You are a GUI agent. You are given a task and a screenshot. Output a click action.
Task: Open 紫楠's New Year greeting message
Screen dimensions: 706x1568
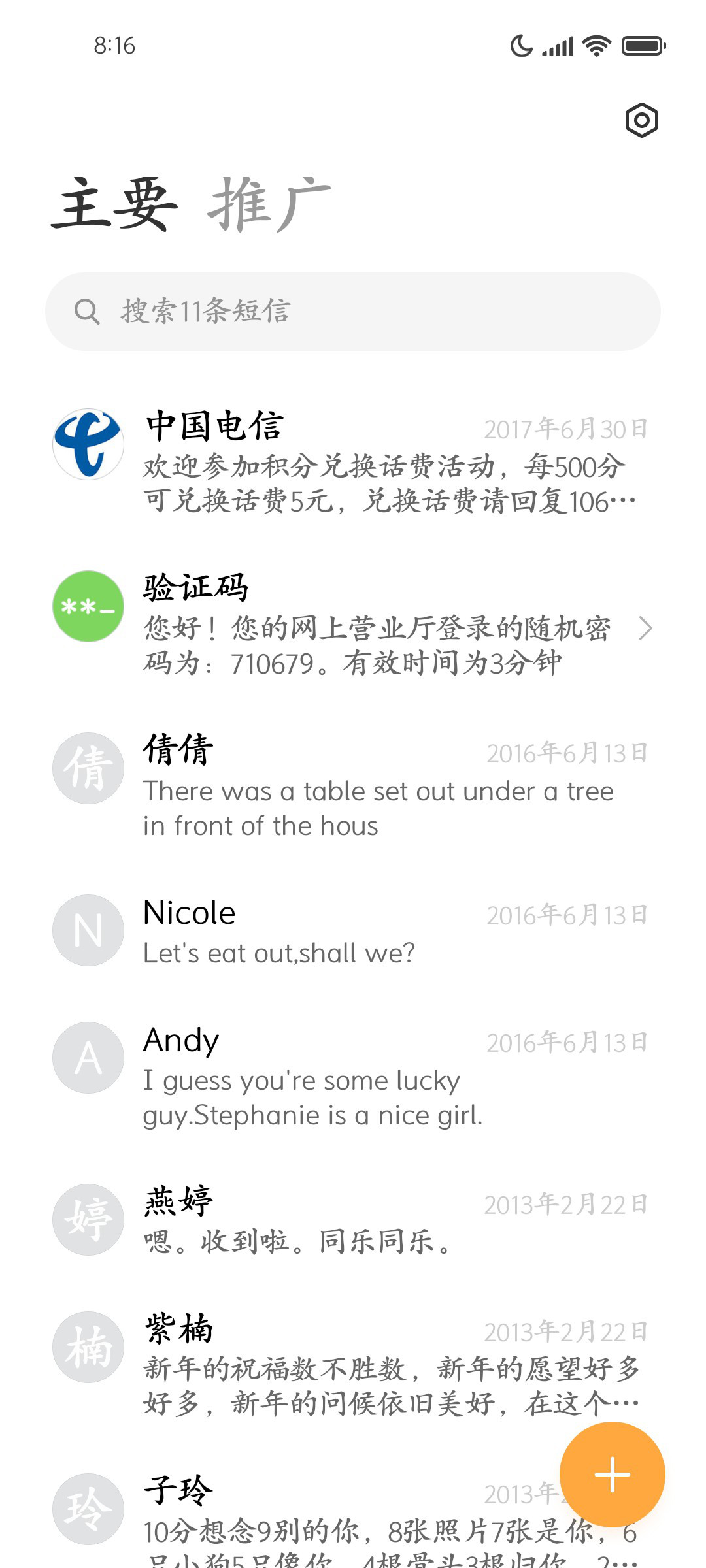(x=353, y=1365)
